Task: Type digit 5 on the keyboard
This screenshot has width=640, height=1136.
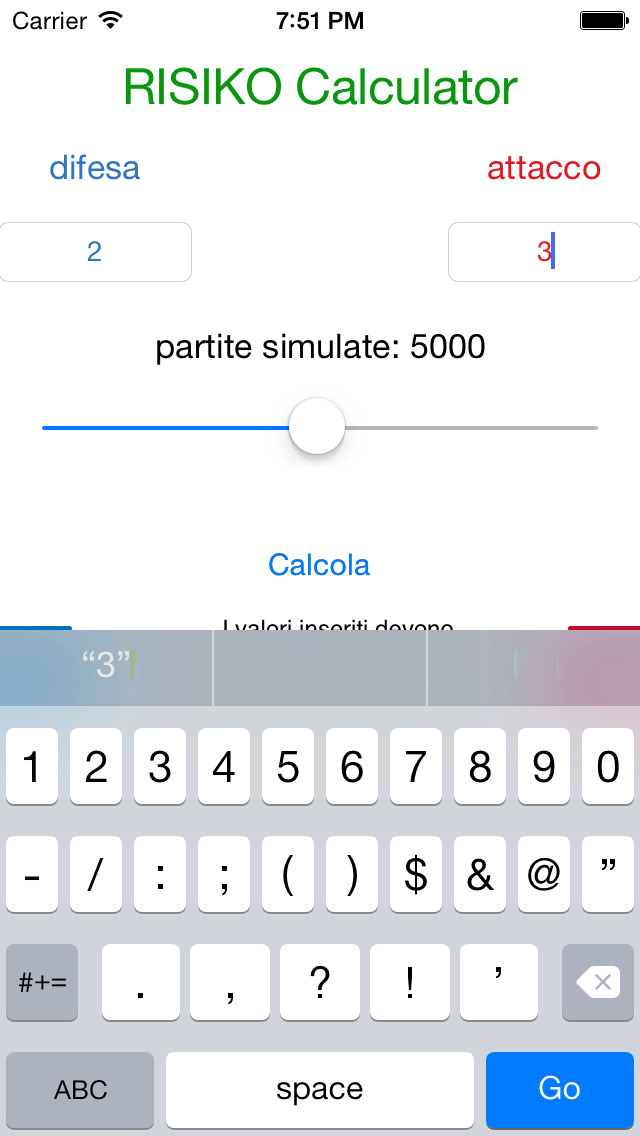Action: (x=288, y=767)
